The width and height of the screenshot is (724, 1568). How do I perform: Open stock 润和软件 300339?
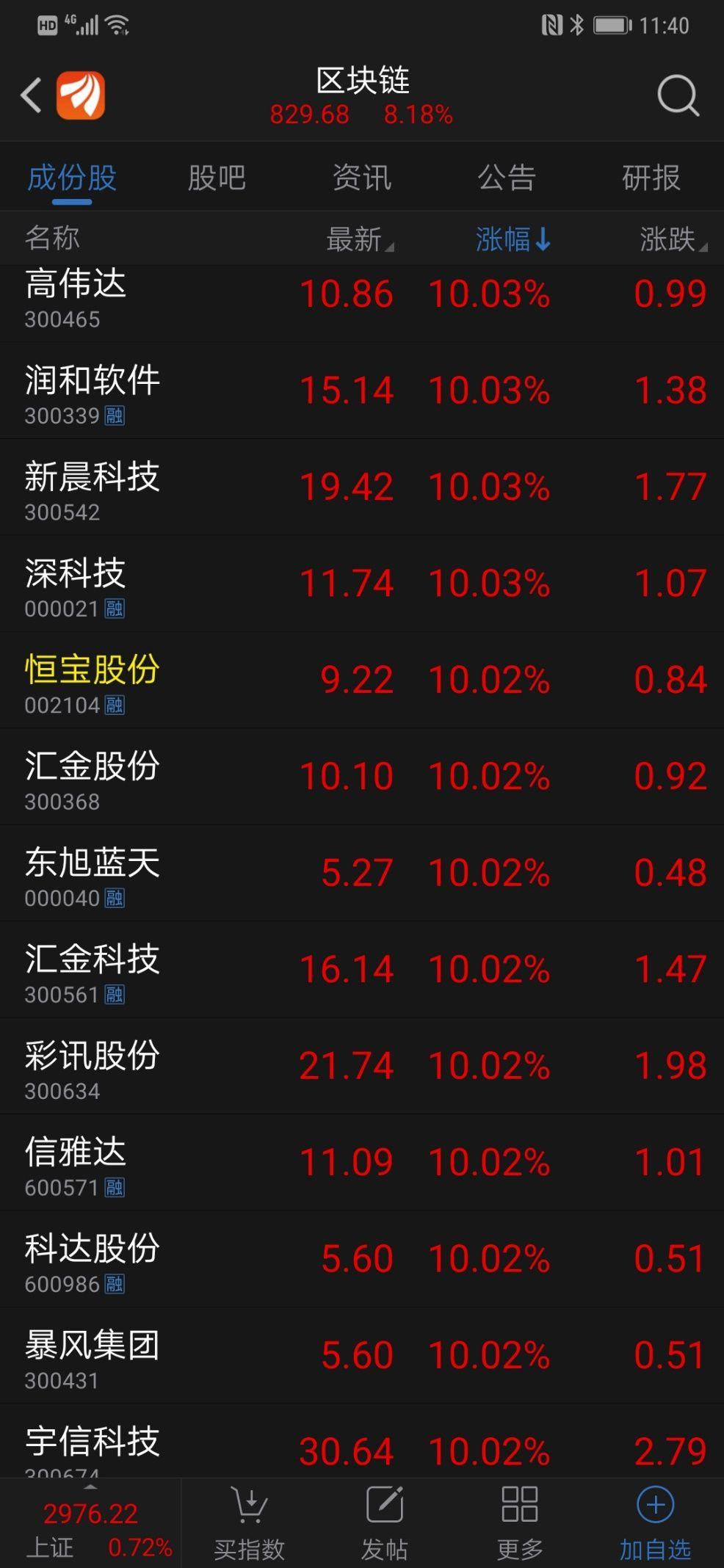(x=362, y=391)
